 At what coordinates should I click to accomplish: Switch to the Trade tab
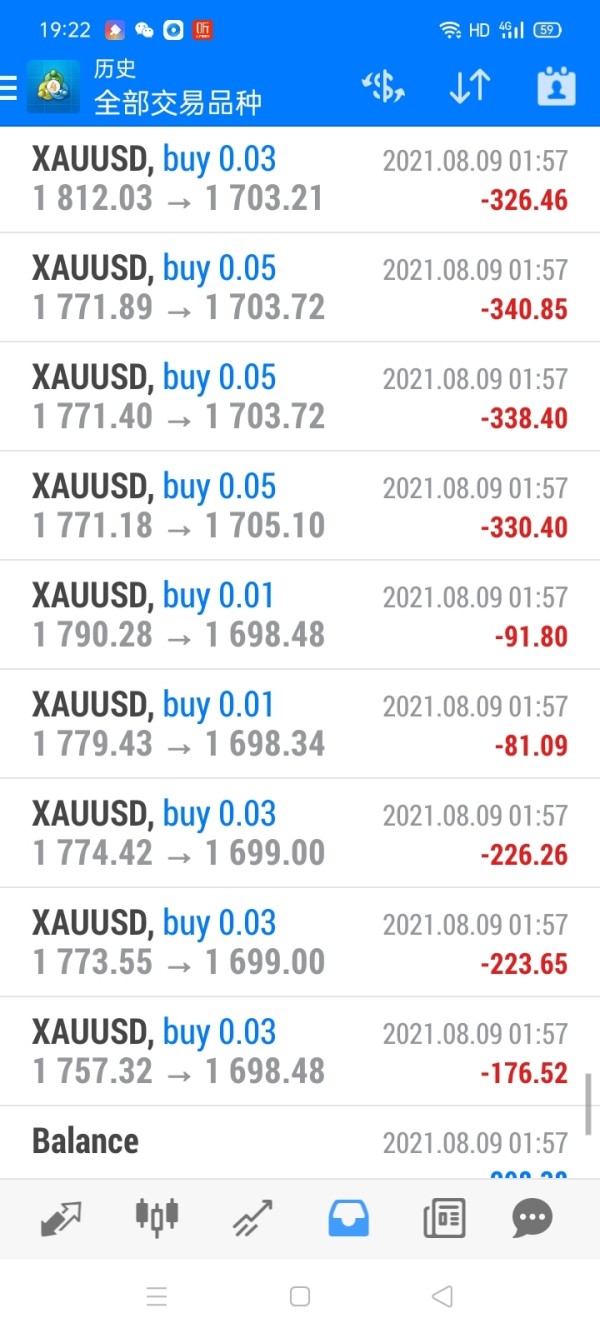(x=253, y=1217)
